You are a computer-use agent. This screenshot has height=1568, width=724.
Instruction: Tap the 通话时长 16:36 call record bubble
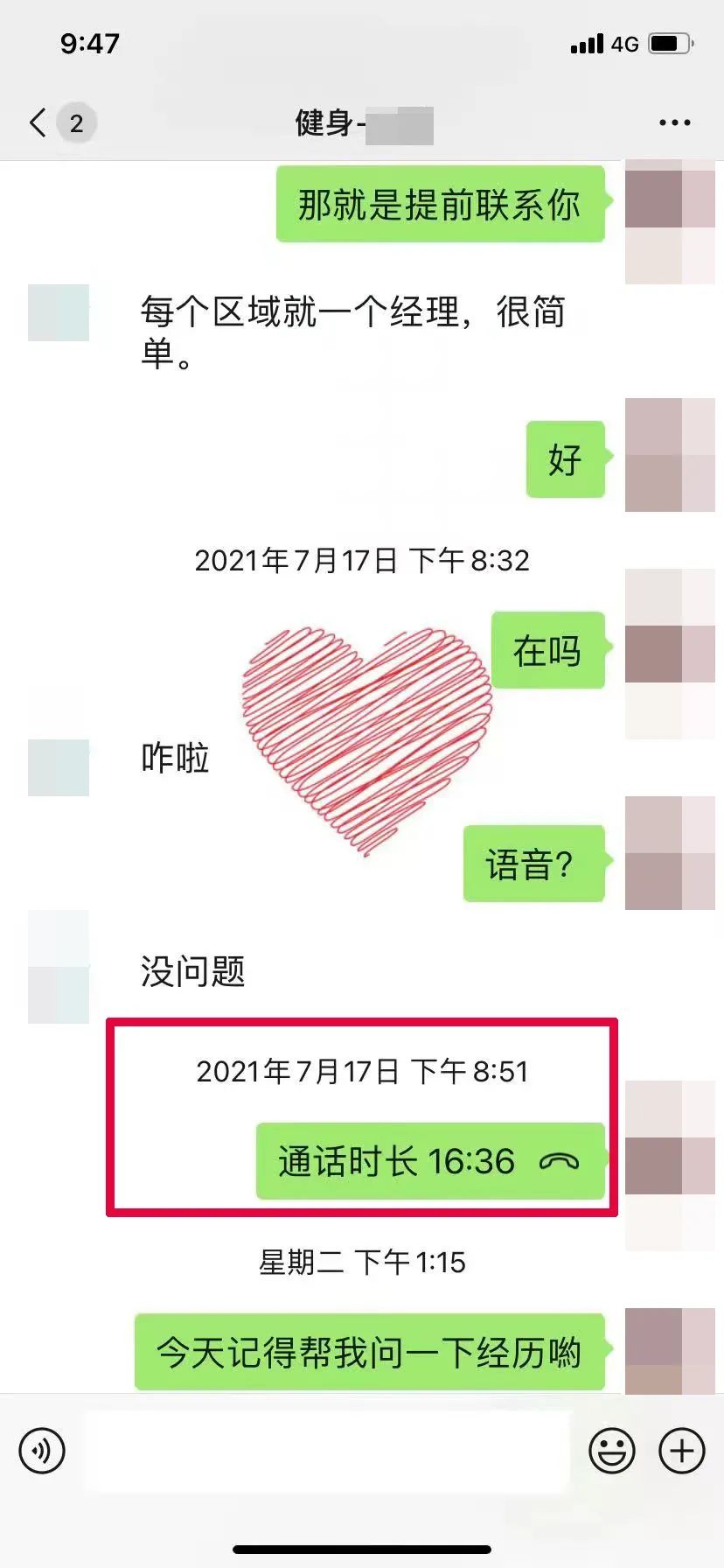[x=429, y=1161]
